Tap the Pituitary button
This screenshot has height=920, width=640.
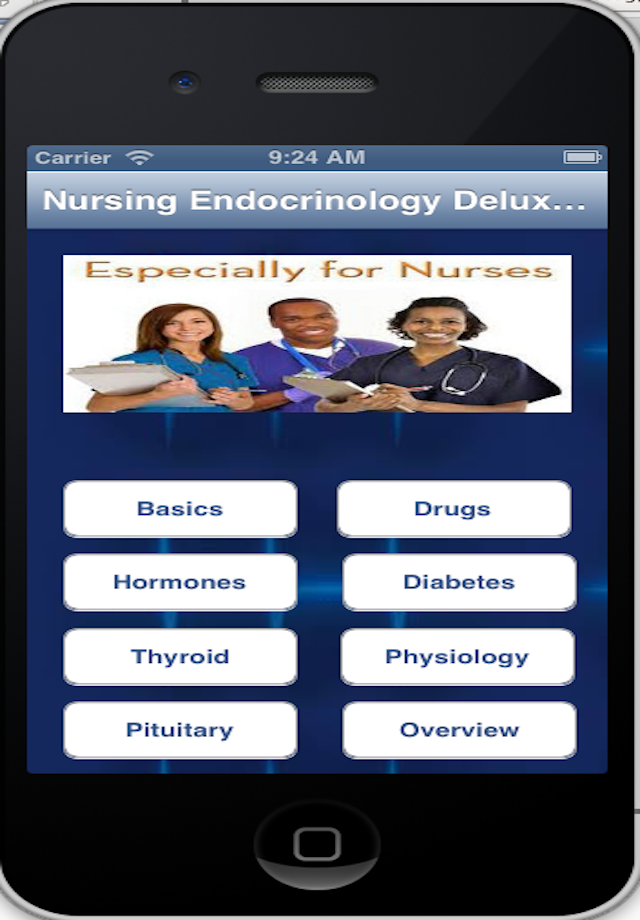[x=180, y=730]
